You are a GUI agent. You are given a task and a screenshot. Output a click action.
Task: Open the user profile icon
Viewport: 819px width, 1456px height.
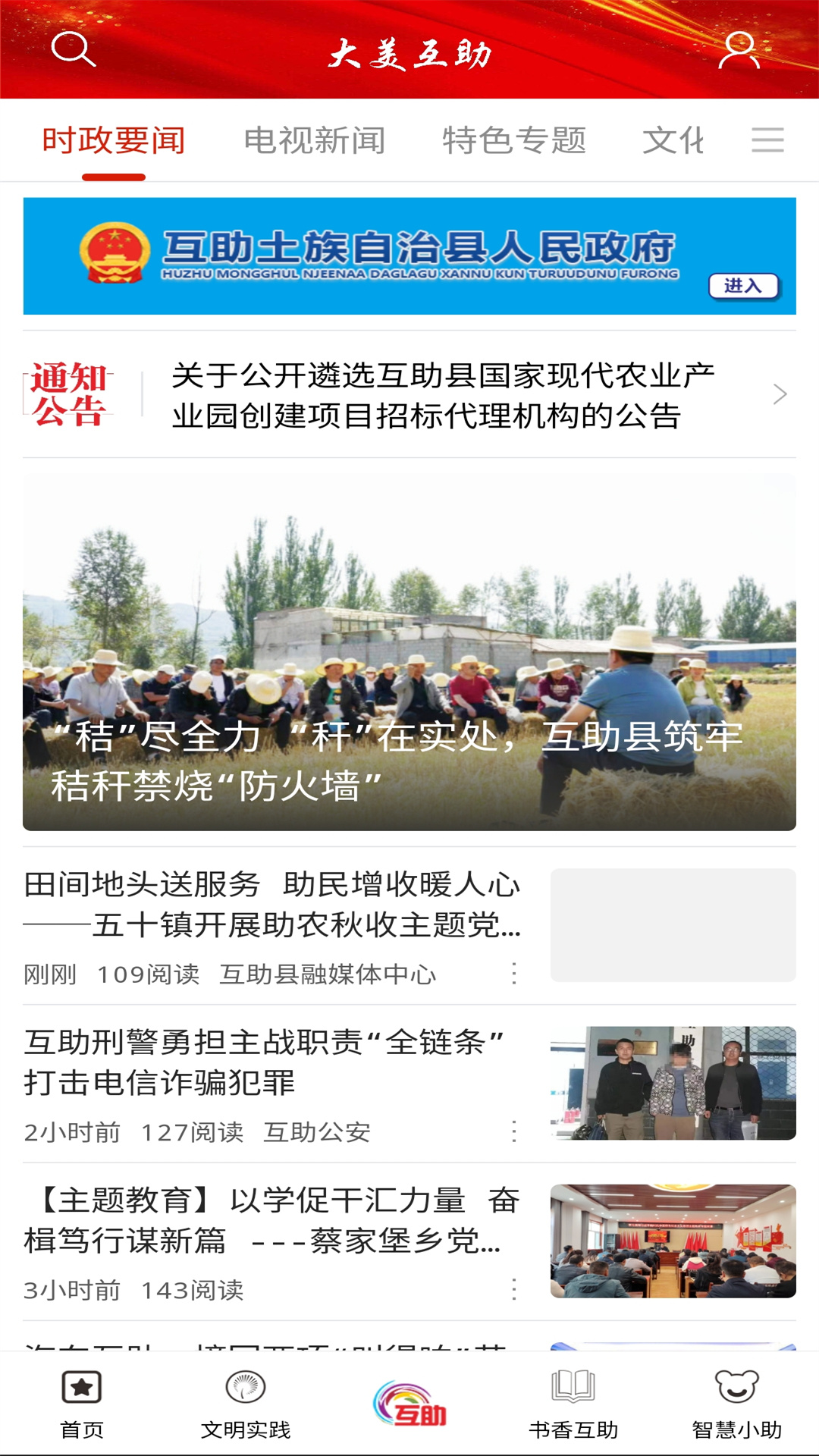tap(739, 50)
